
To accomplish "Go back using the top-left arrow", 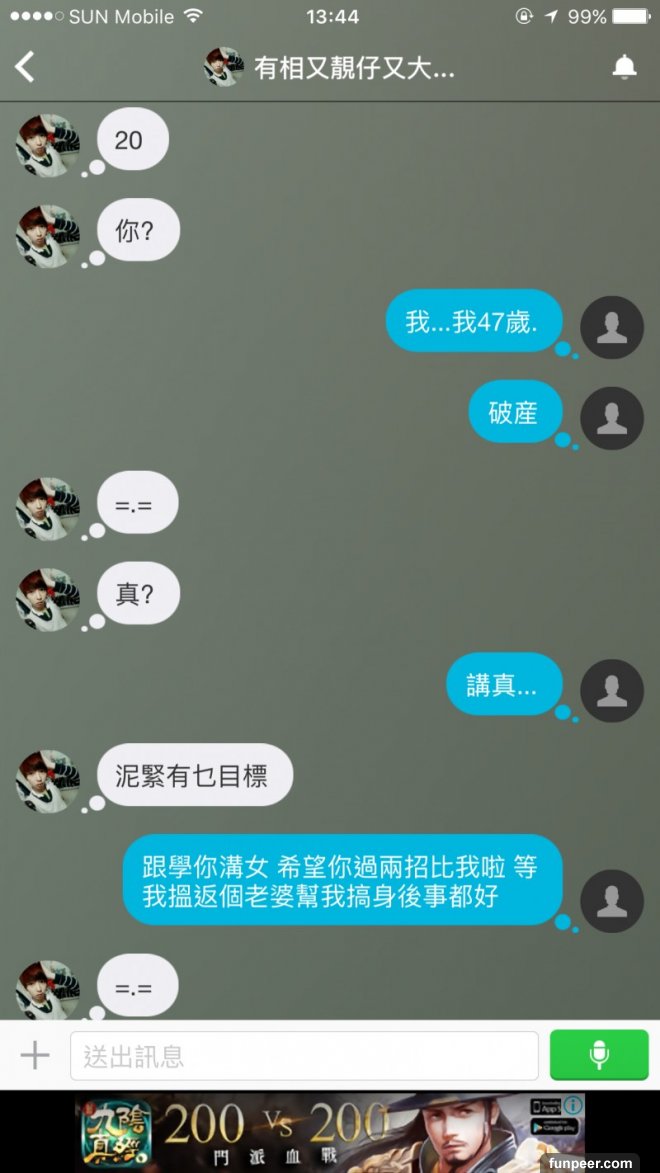I will point(25,67).
